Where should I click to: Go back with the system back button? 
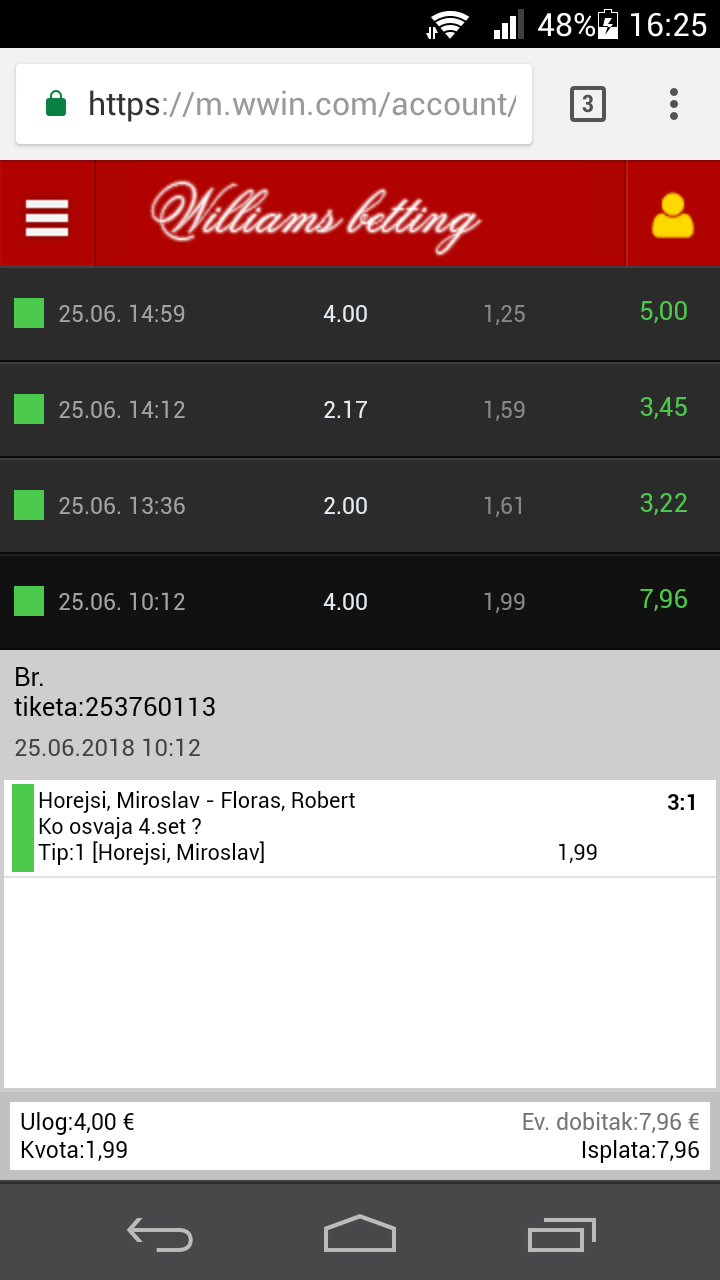(160, 1234)
